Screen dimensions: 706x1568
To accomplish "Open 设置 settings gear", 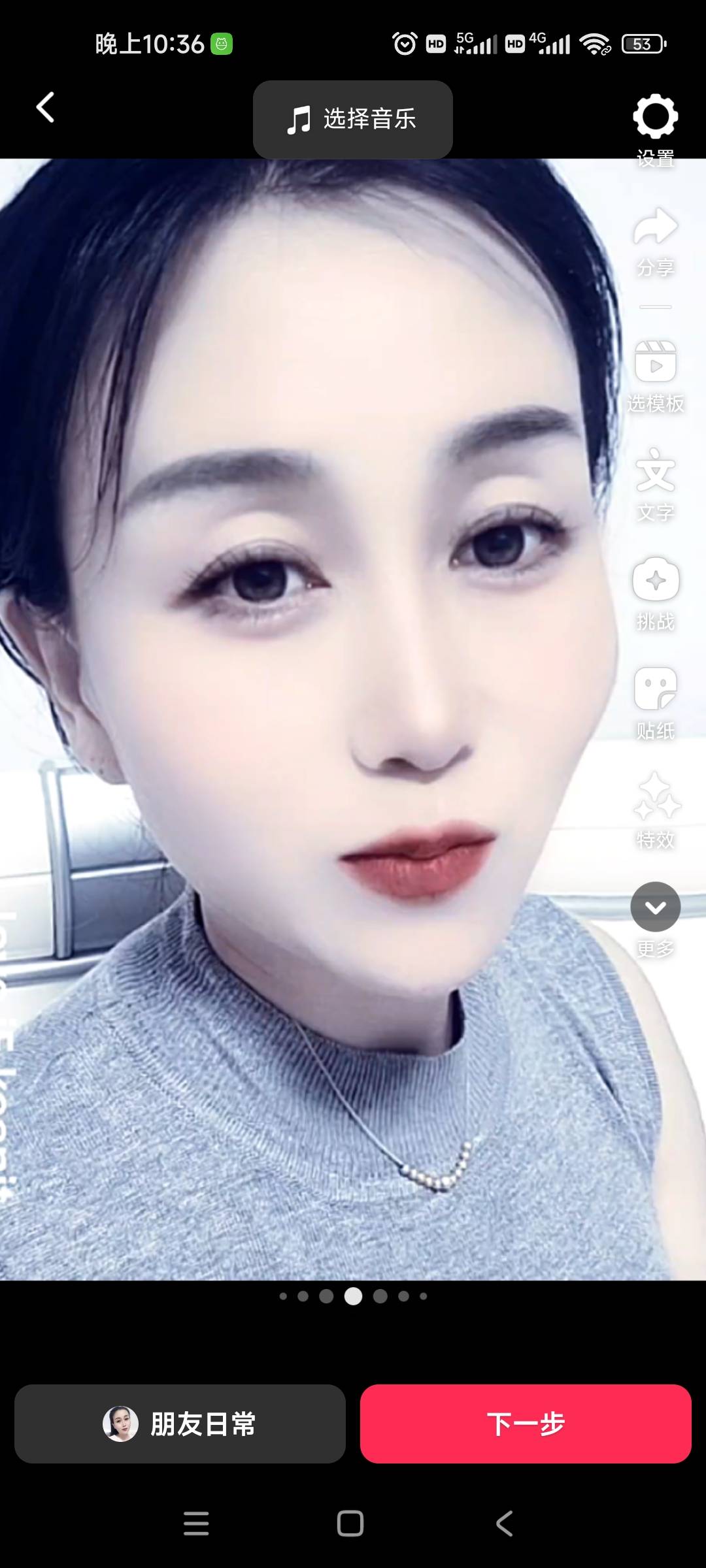I will click(655, 118).
